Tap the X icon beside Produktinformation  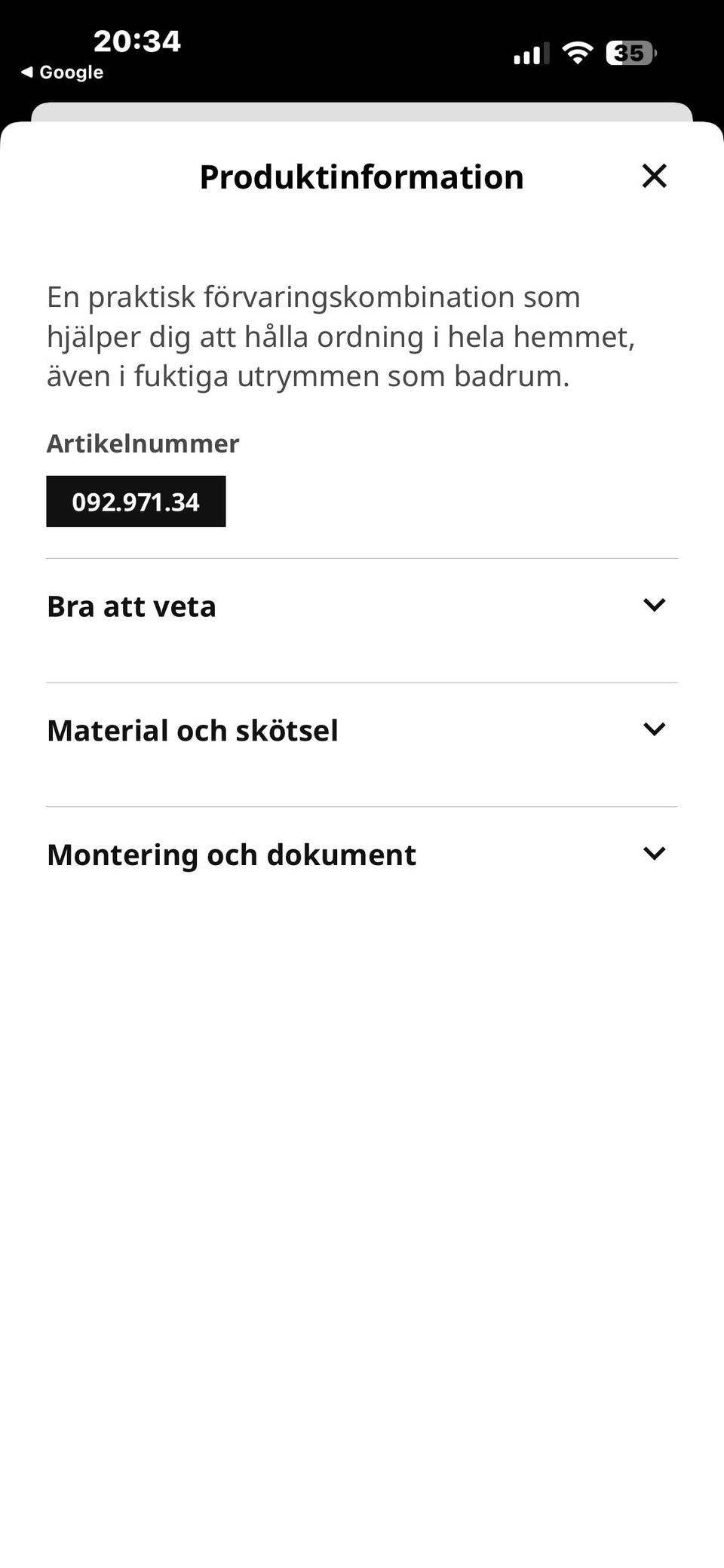(655, 176)
